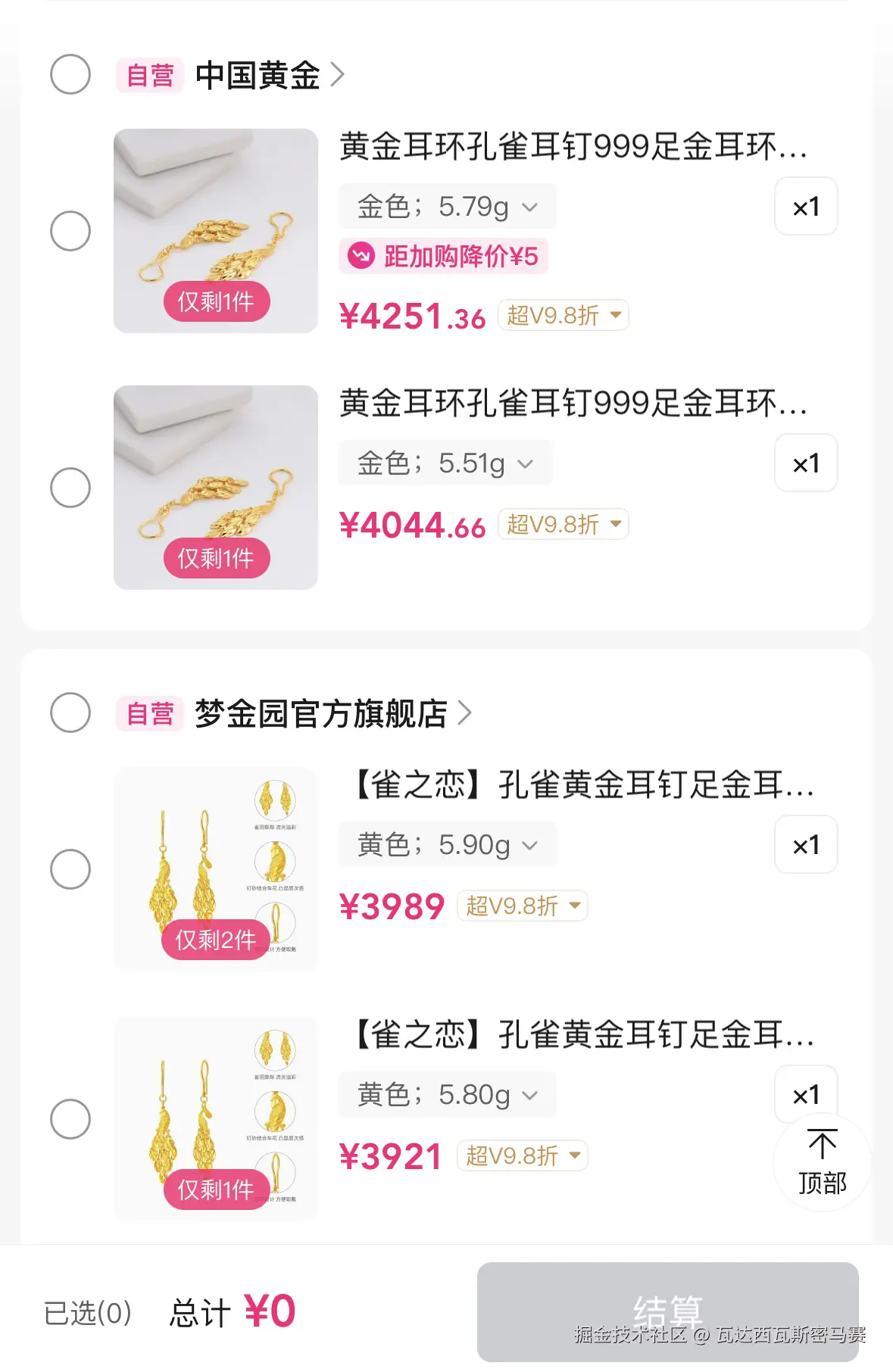This screenshot has height=1372, width=893.
Task: Select the 梦金园官方旗舰店 store checkbox
Action: (x=70, y=713)
